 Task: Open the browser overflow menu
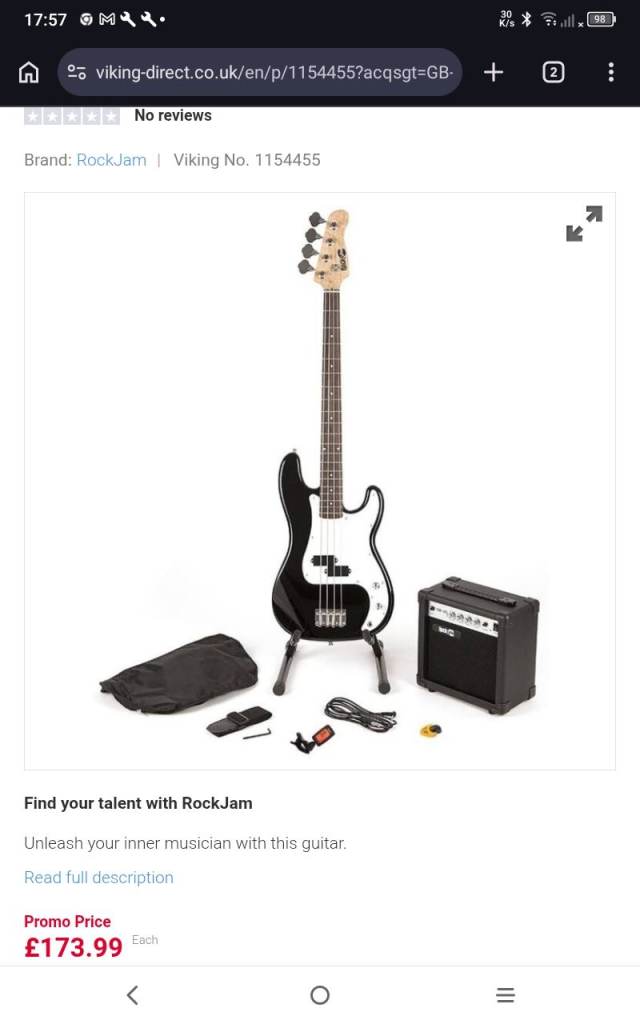point(611,72)
